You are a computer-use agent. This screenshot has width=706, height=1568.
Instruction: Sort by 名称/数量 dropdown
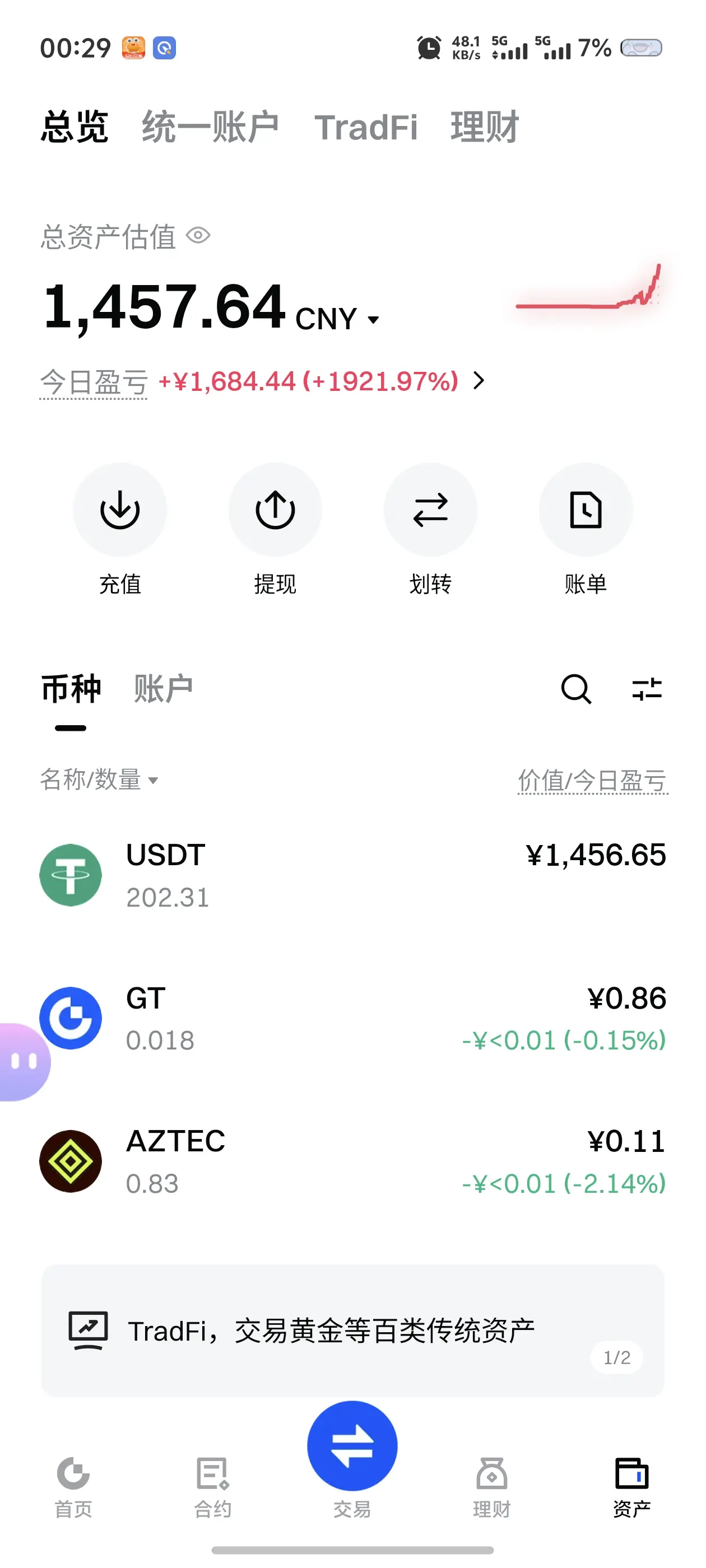[x=99, y=780]
